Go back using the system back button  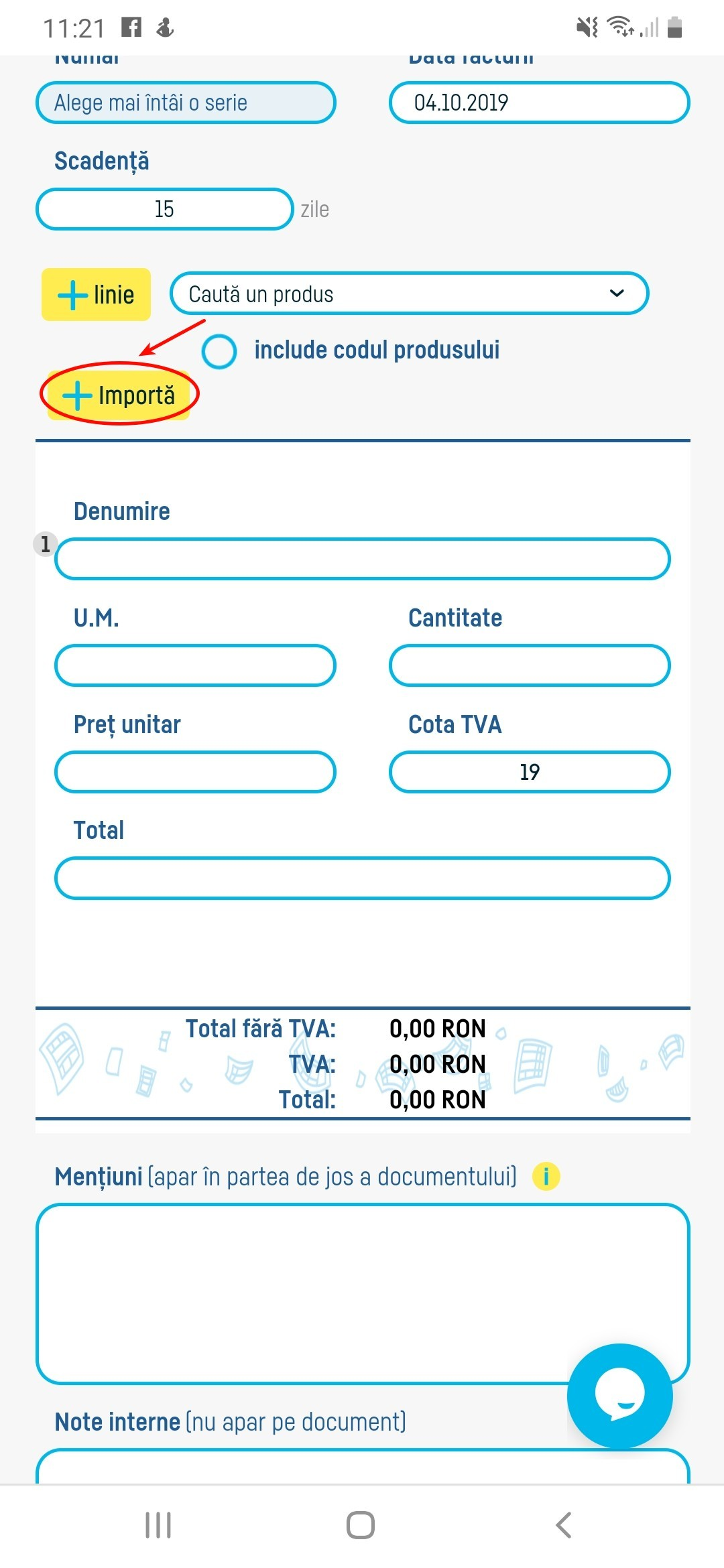[564, 1526]
